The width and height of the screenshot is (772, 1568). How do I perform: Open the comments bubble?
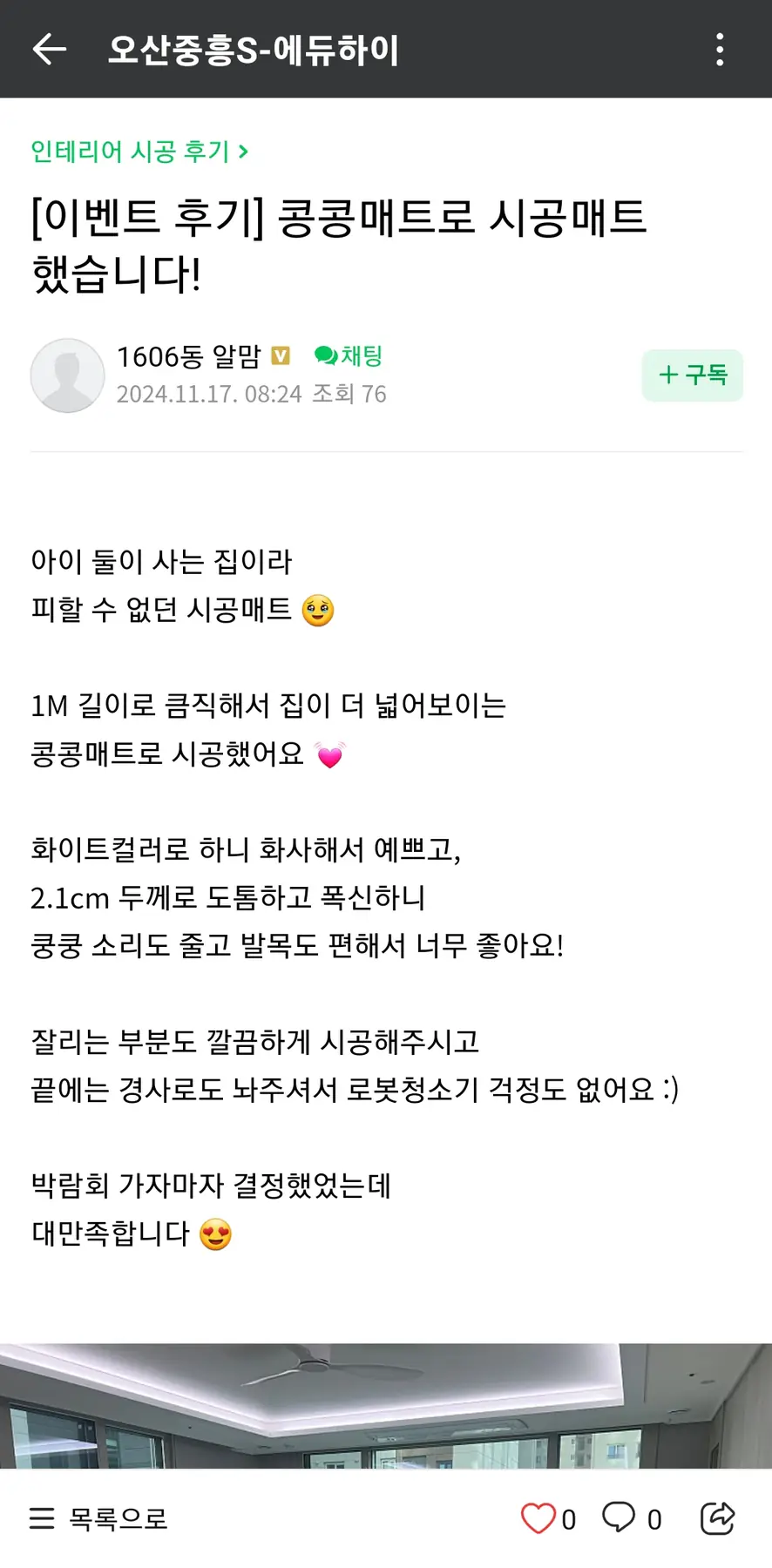(x=620, y=1517)
